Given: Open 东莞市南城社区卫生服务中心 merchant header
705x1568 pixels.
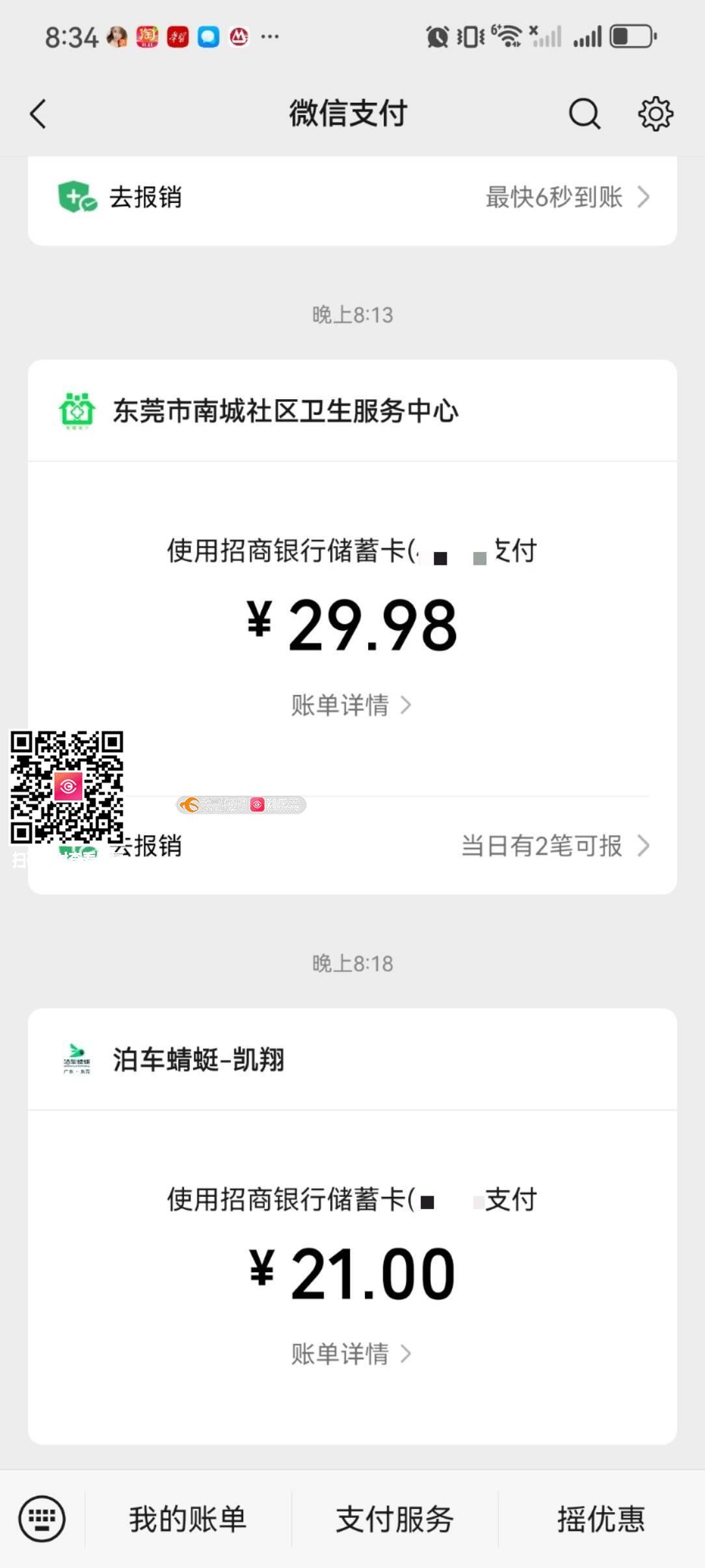Looking at the screenshot, I should [x=286, y=411].
